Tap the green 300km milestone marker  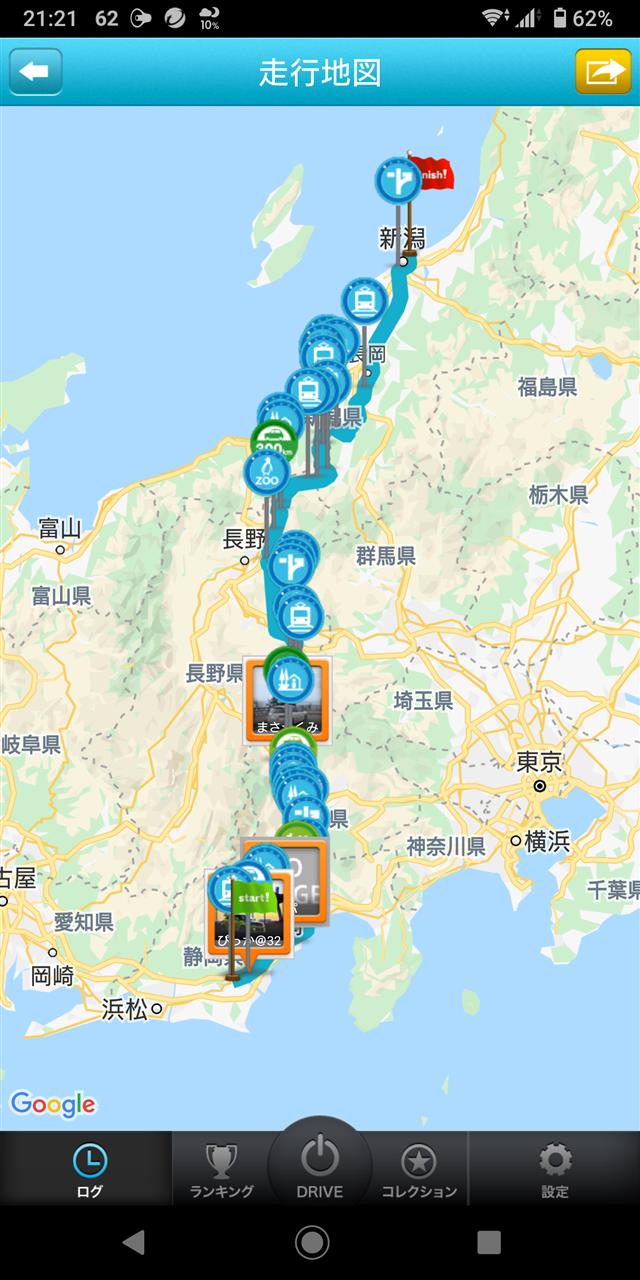tap(273, 440)
